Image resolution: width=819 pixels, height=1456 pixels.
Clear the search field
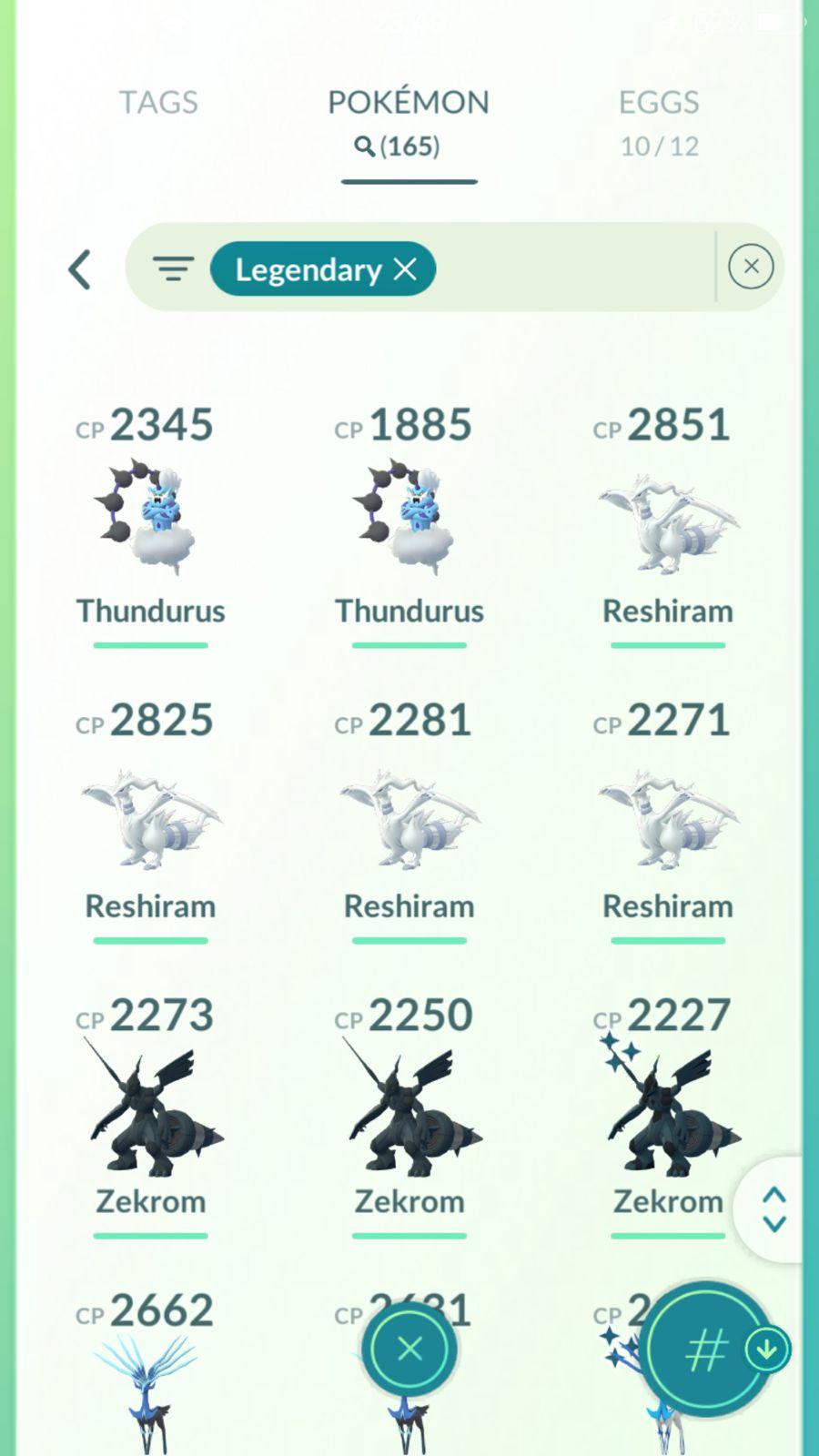tap(751, 267)
